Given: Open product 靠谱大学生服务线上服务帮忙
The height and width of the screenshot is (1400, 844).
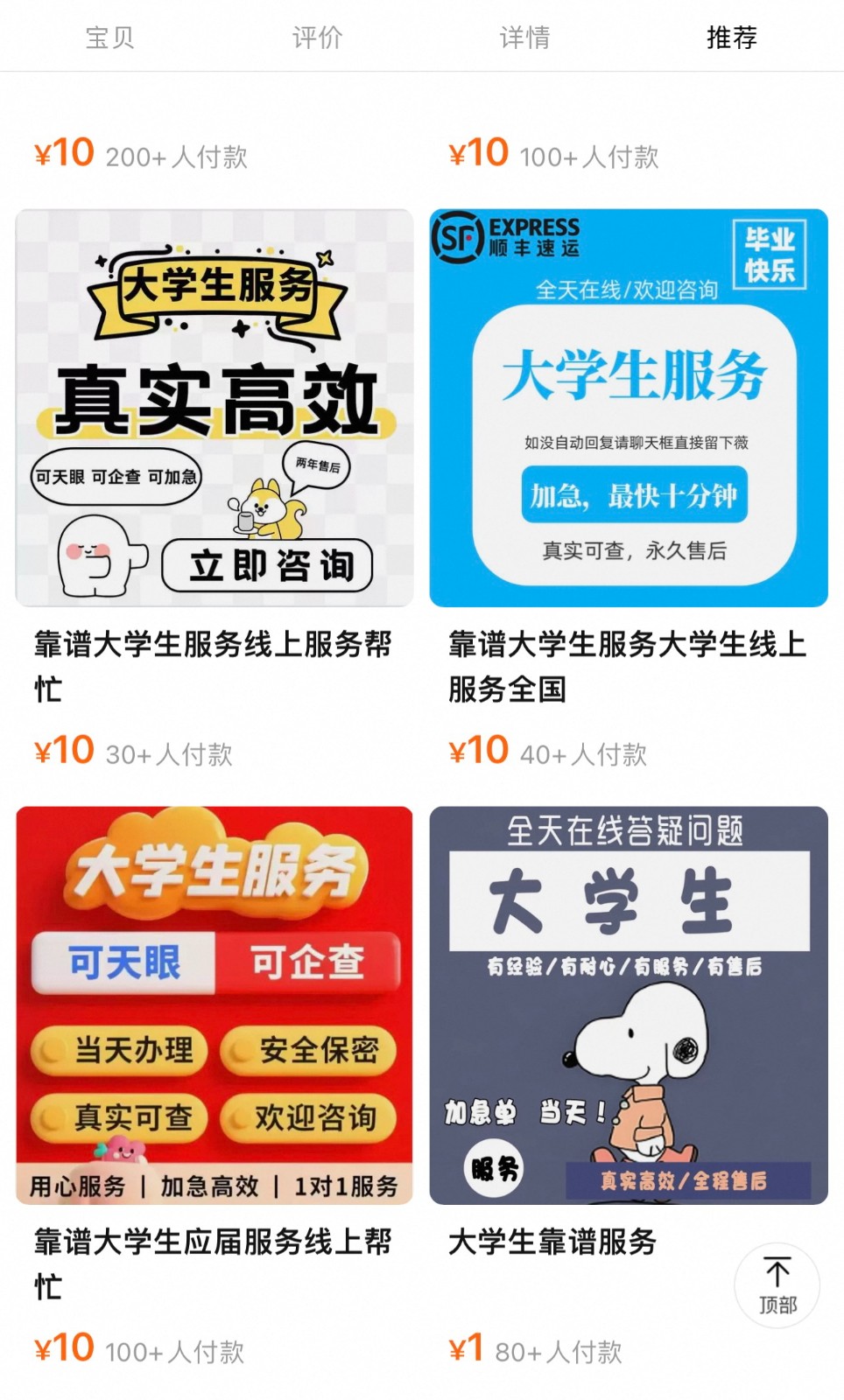Looking at the screenshot, I should point(215,409).
